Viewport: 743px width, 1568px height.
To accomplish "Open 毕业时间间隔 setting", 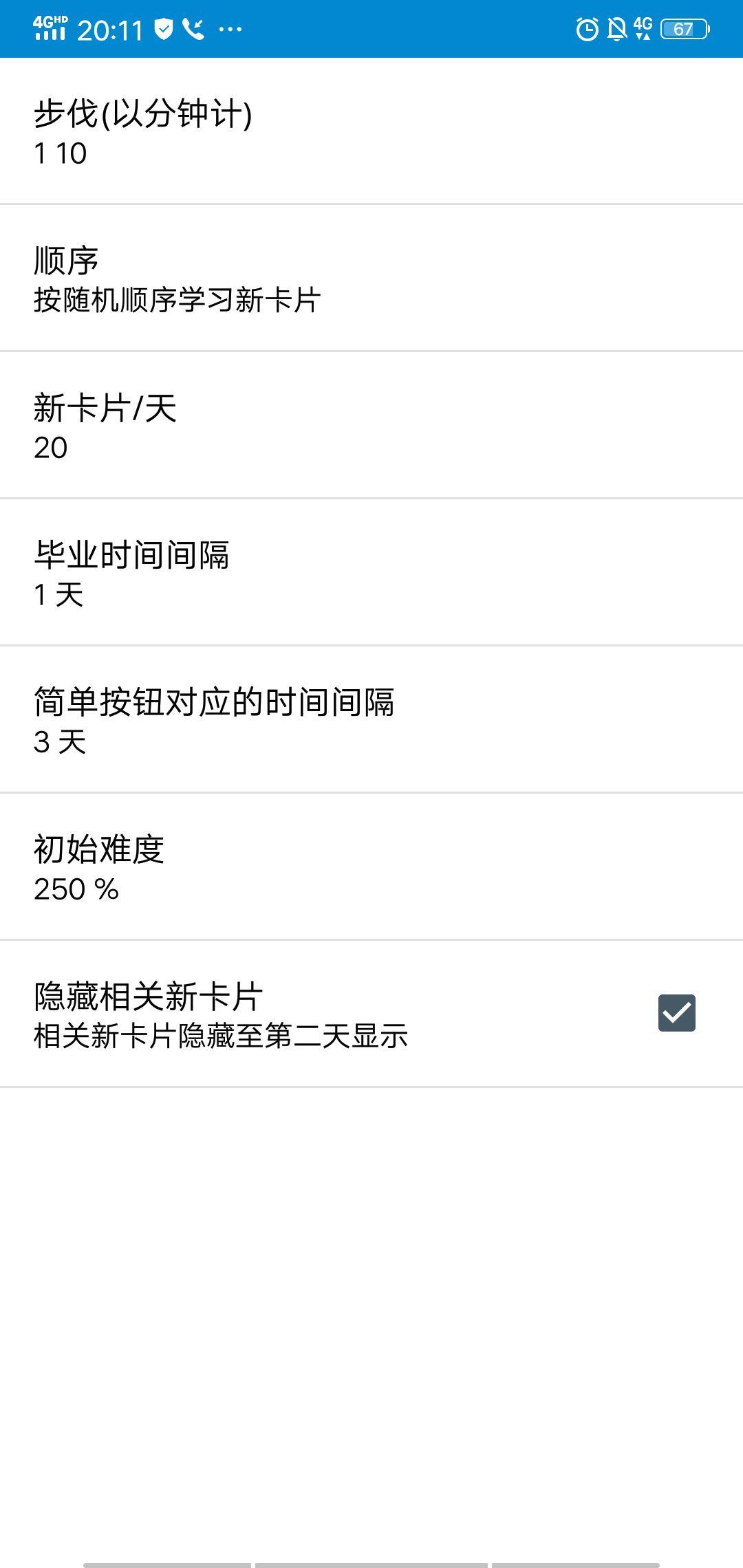I will 371,574.
